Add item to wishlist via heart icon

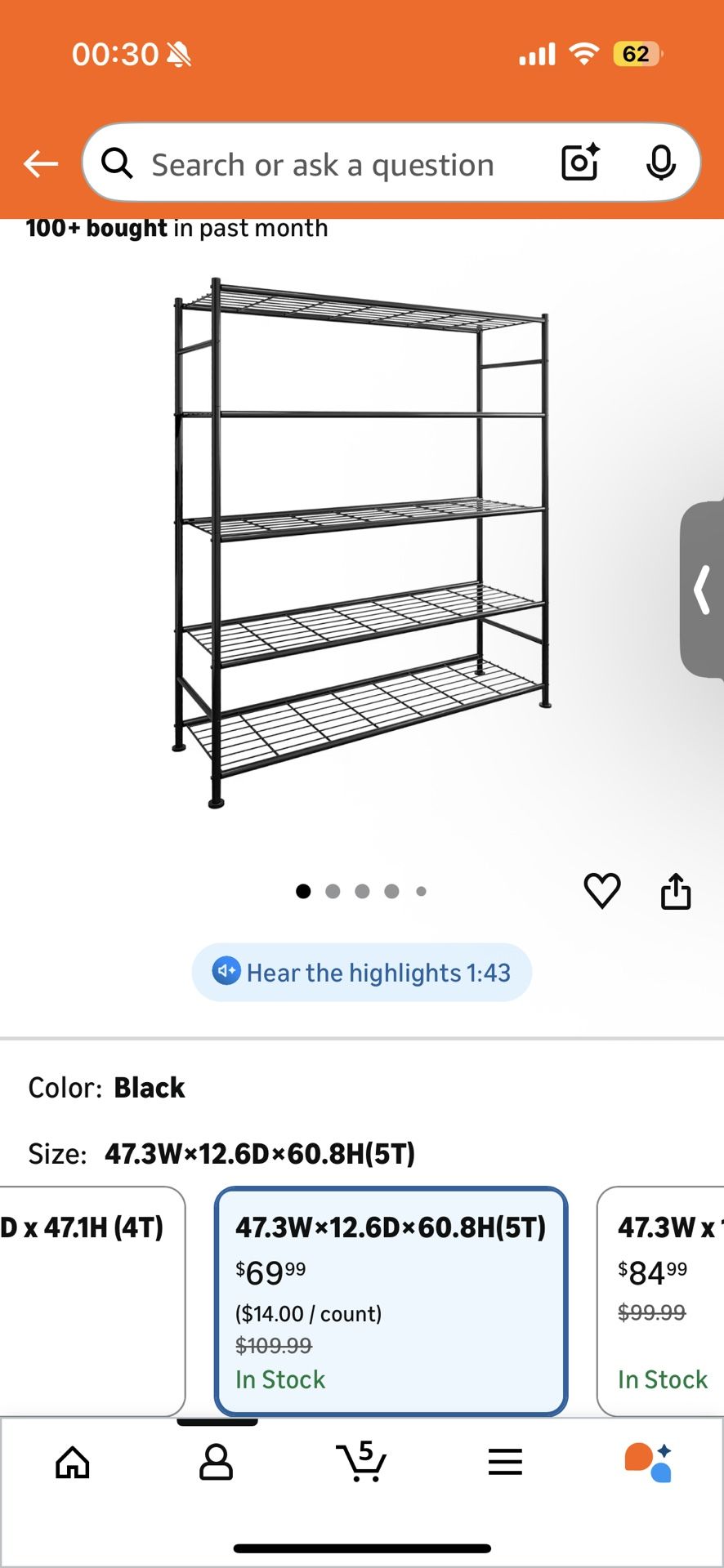(602, 890)
